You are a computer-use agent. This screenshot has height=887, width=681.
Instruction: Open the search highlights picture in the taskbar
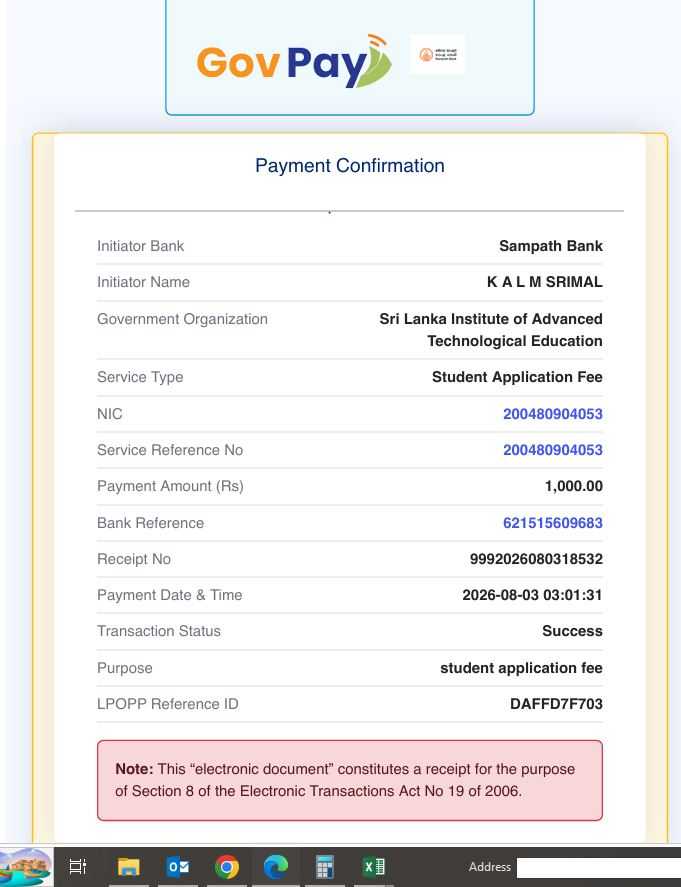click(26, 867)
